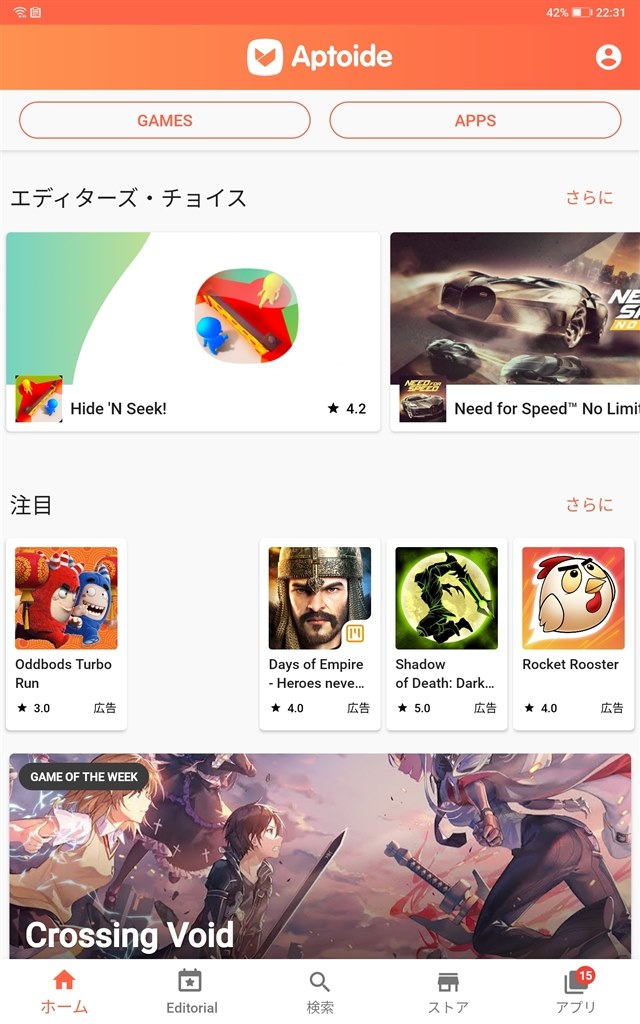The width and height of the screenshot is (640, 1024).
Task: Select the APPS button
Action: 475,120
